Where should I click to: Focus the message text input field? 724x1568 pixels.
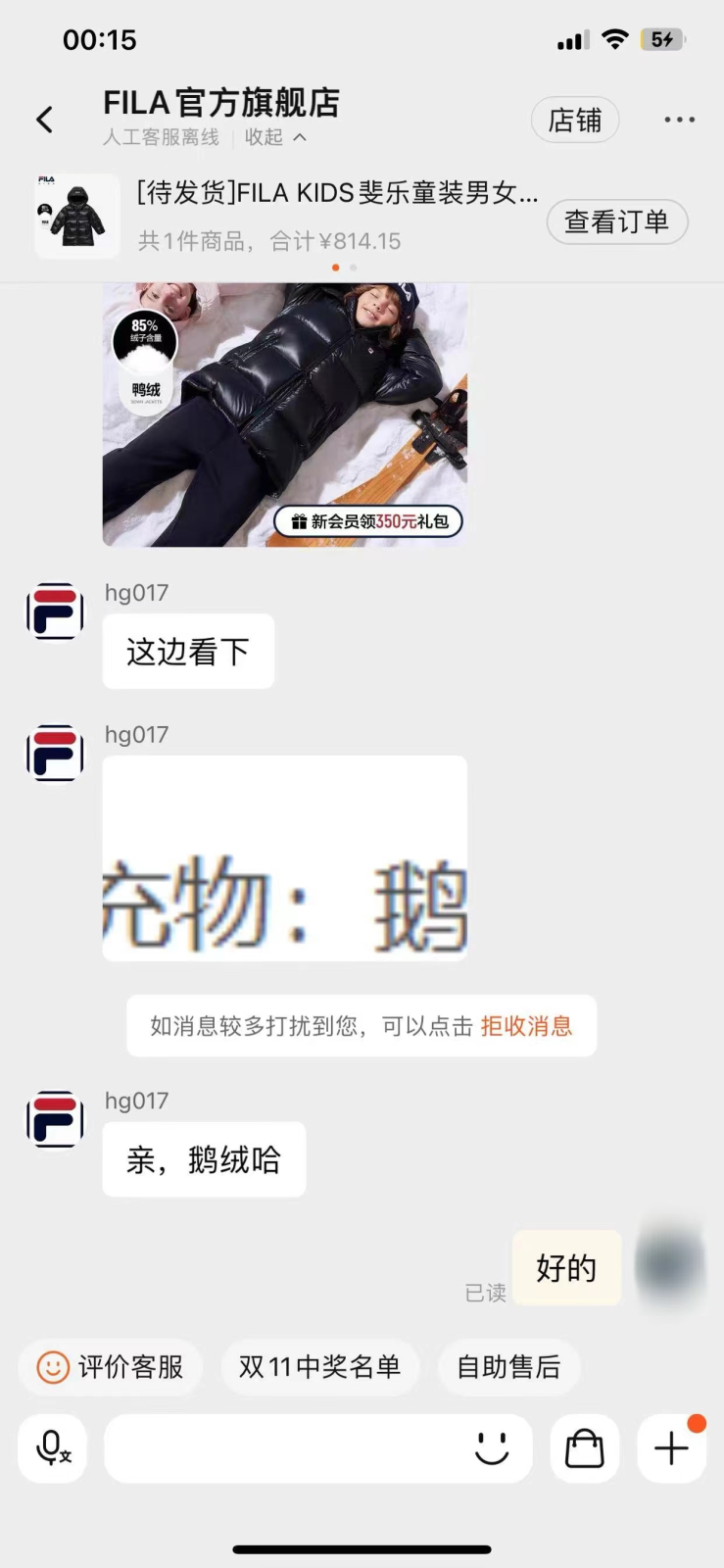[x=284, y=1447]
